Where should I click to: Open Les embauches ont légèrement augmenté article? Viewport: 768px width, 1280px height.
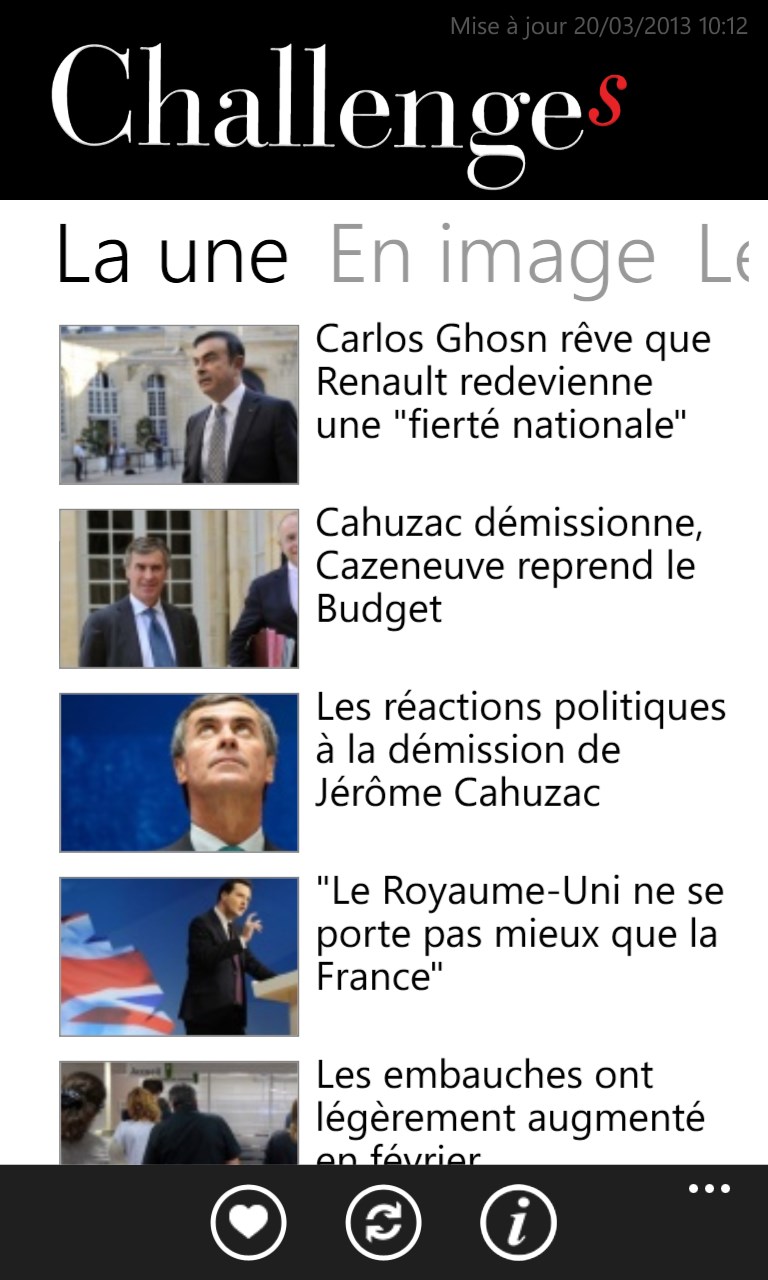(x=510, y=1110)
